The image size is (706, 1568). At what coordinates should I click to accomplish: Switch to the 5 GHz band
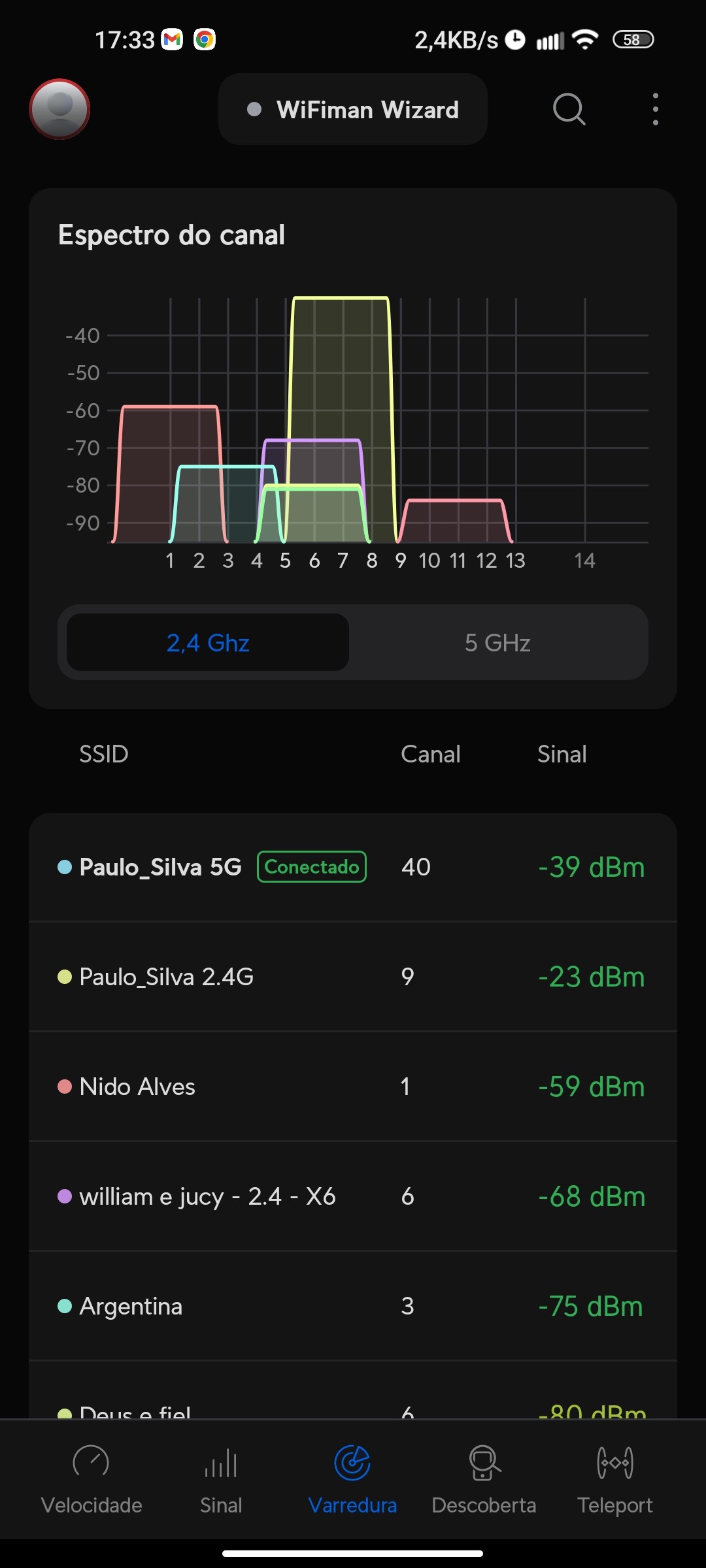coord(497,643)
